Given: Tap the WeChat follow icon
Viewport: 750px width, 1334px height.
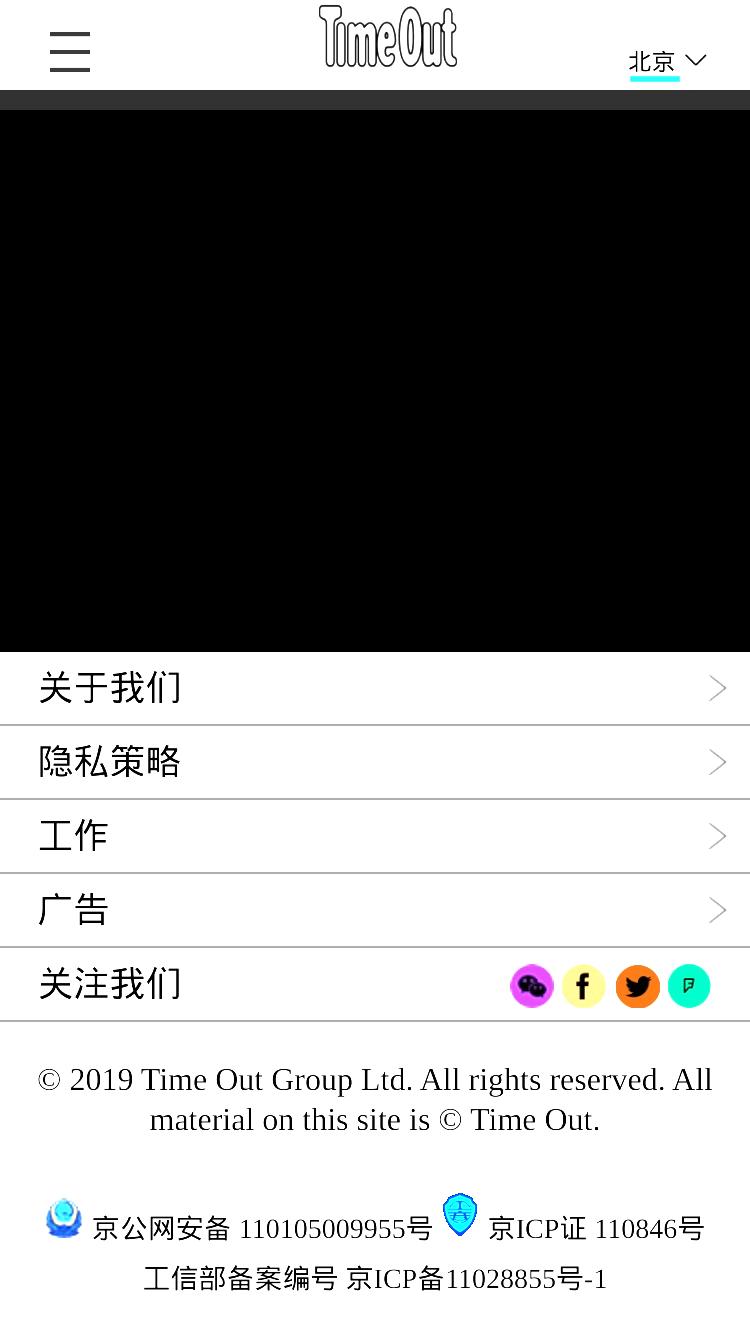Looking at the screenshot, I should pyautogui.click(x=532, y=986).
